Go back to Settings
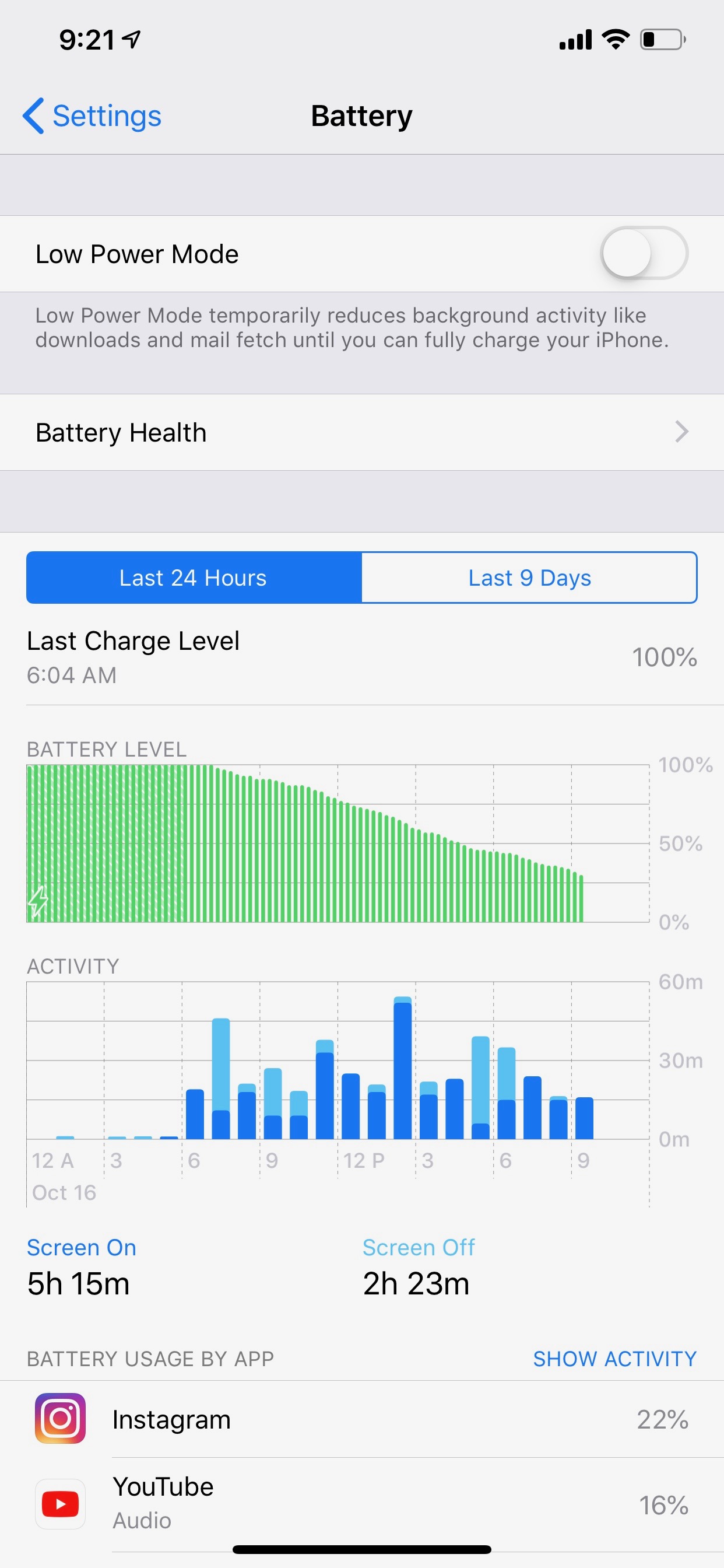The image size is (724, 1568). click(x=92, y=116)
